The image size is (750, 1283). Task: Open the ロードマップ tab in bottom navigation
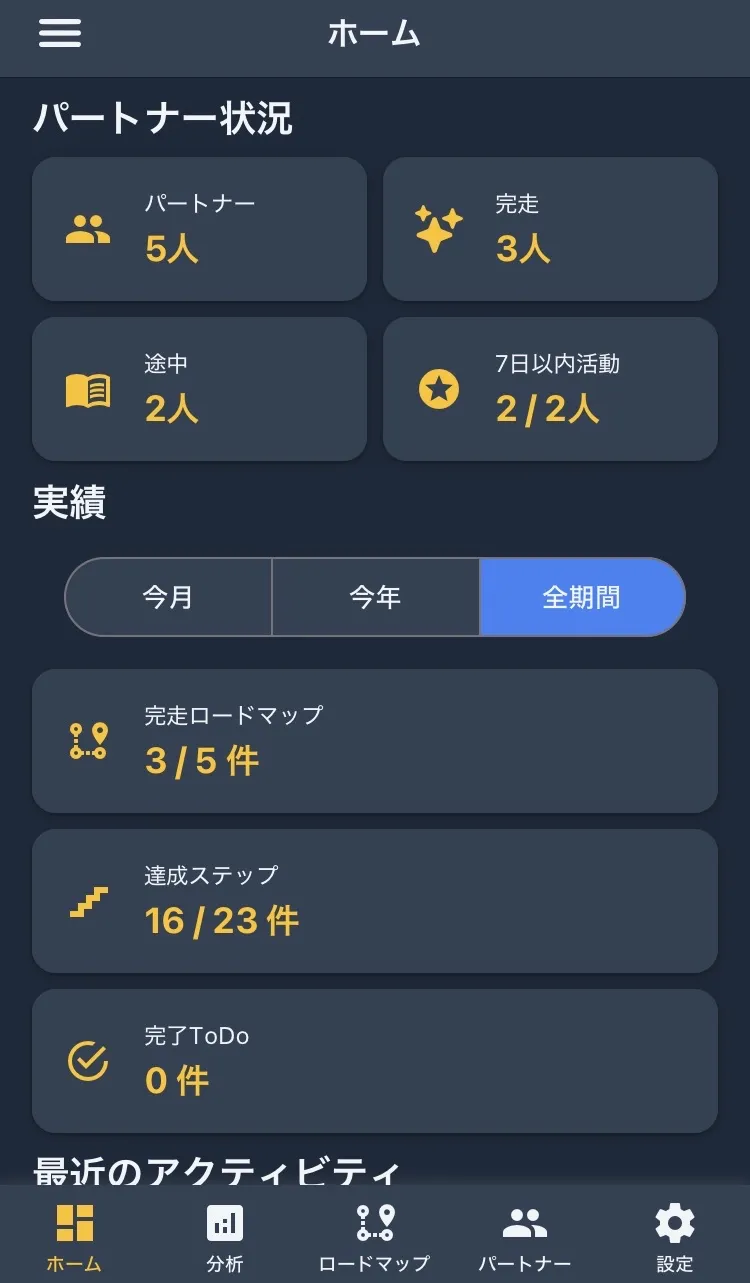click(x=373, y=1237)
